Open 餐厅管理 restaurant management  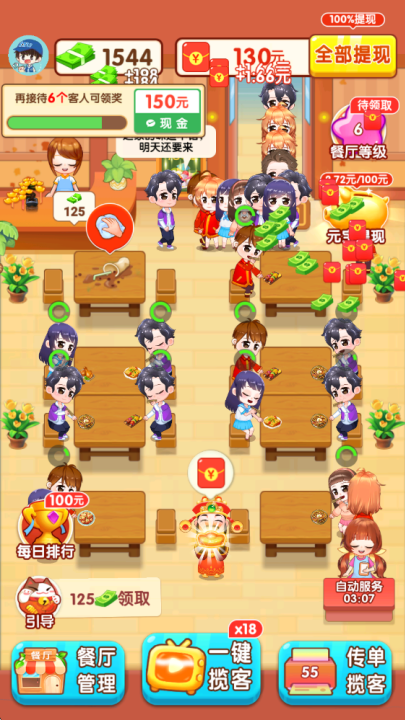tap(68, 671)
